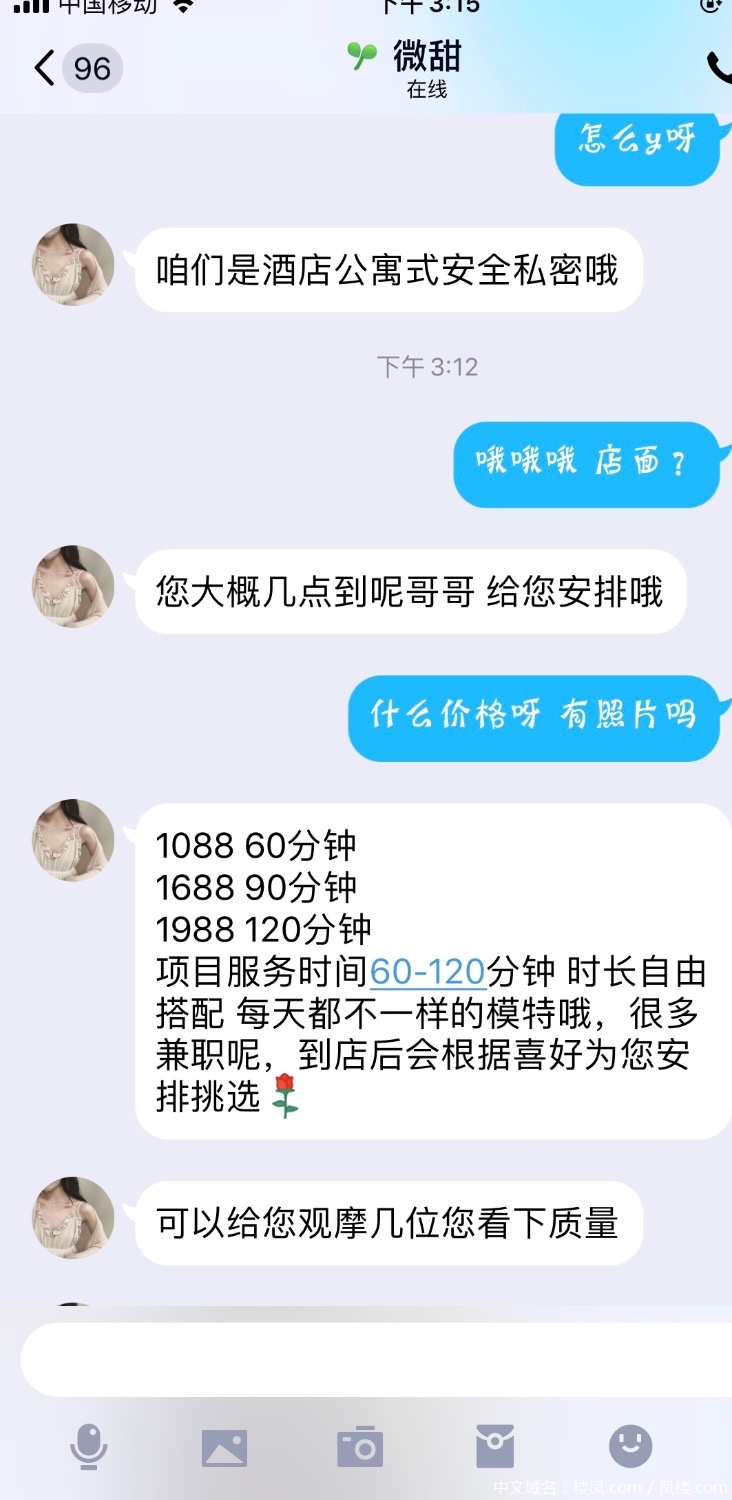
Task: View 微甜 contact details from title
Action: (426, 58)
